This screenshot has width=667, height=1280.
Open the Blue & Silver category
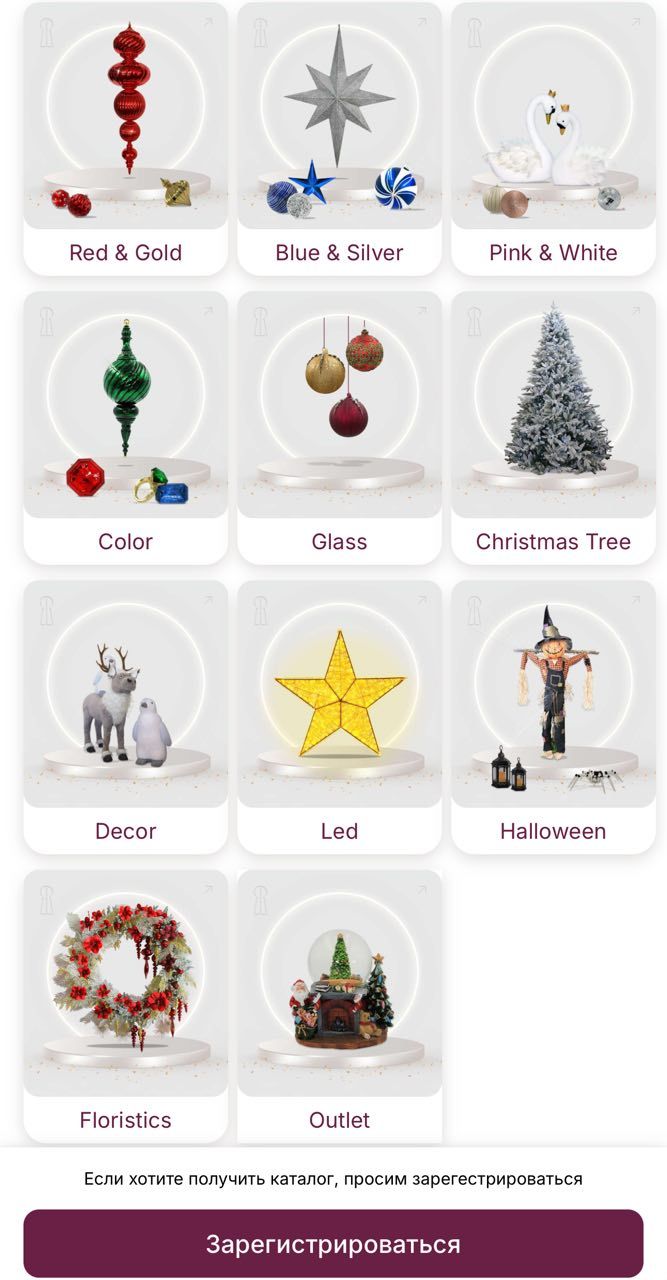(x=339, y=138)
